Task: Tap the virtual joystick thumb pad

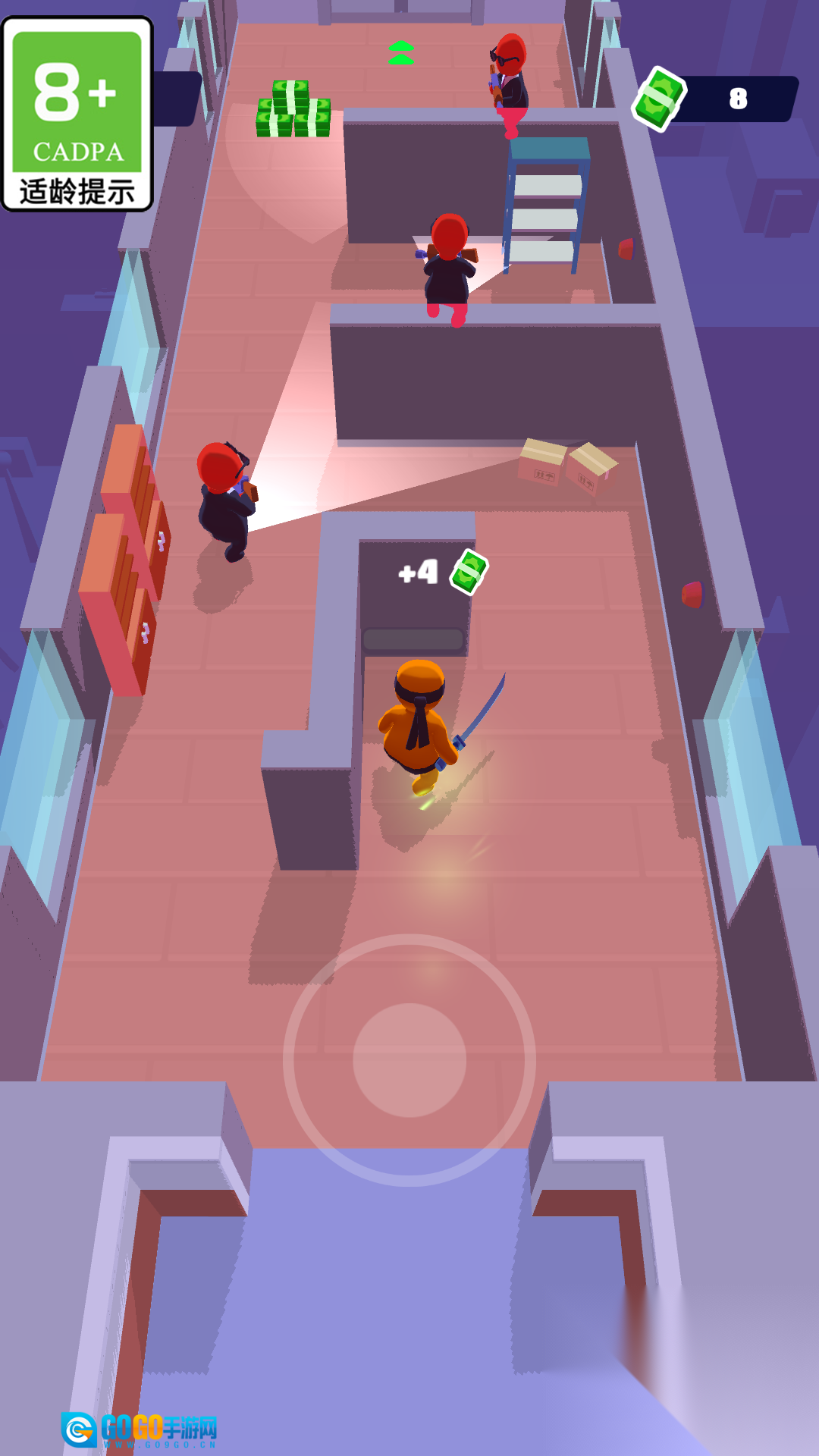Action: click(409, 1060)
